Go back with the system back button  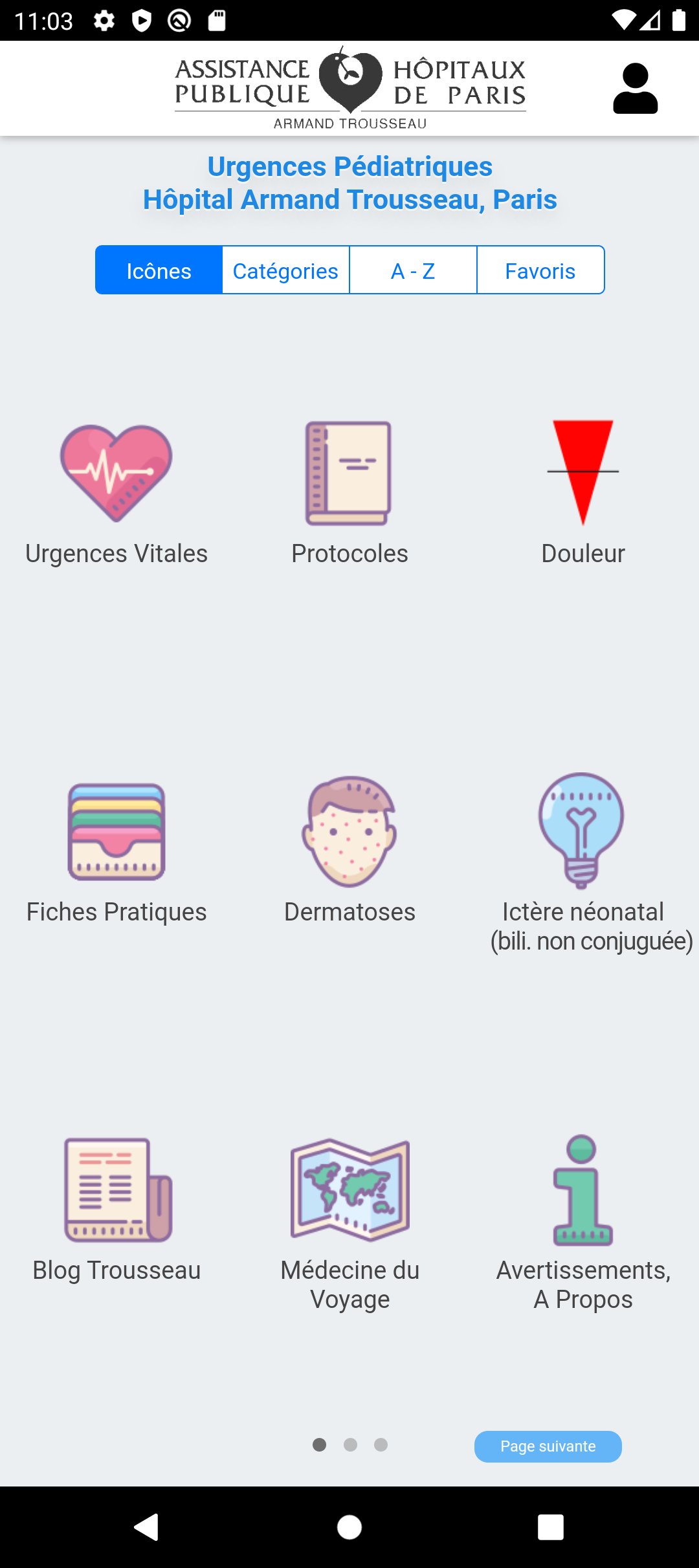146,1527
